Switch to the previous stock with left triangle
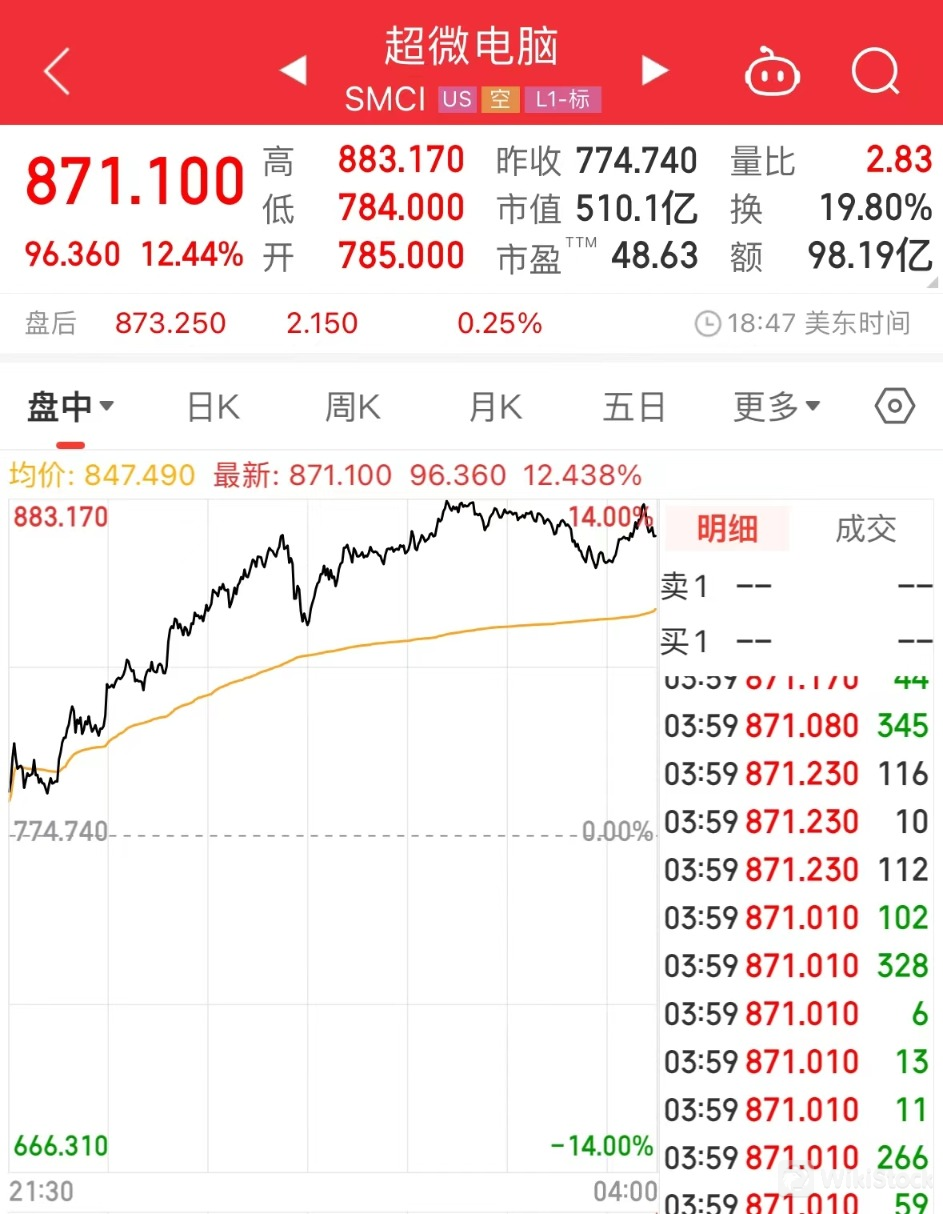 [293, 71]
